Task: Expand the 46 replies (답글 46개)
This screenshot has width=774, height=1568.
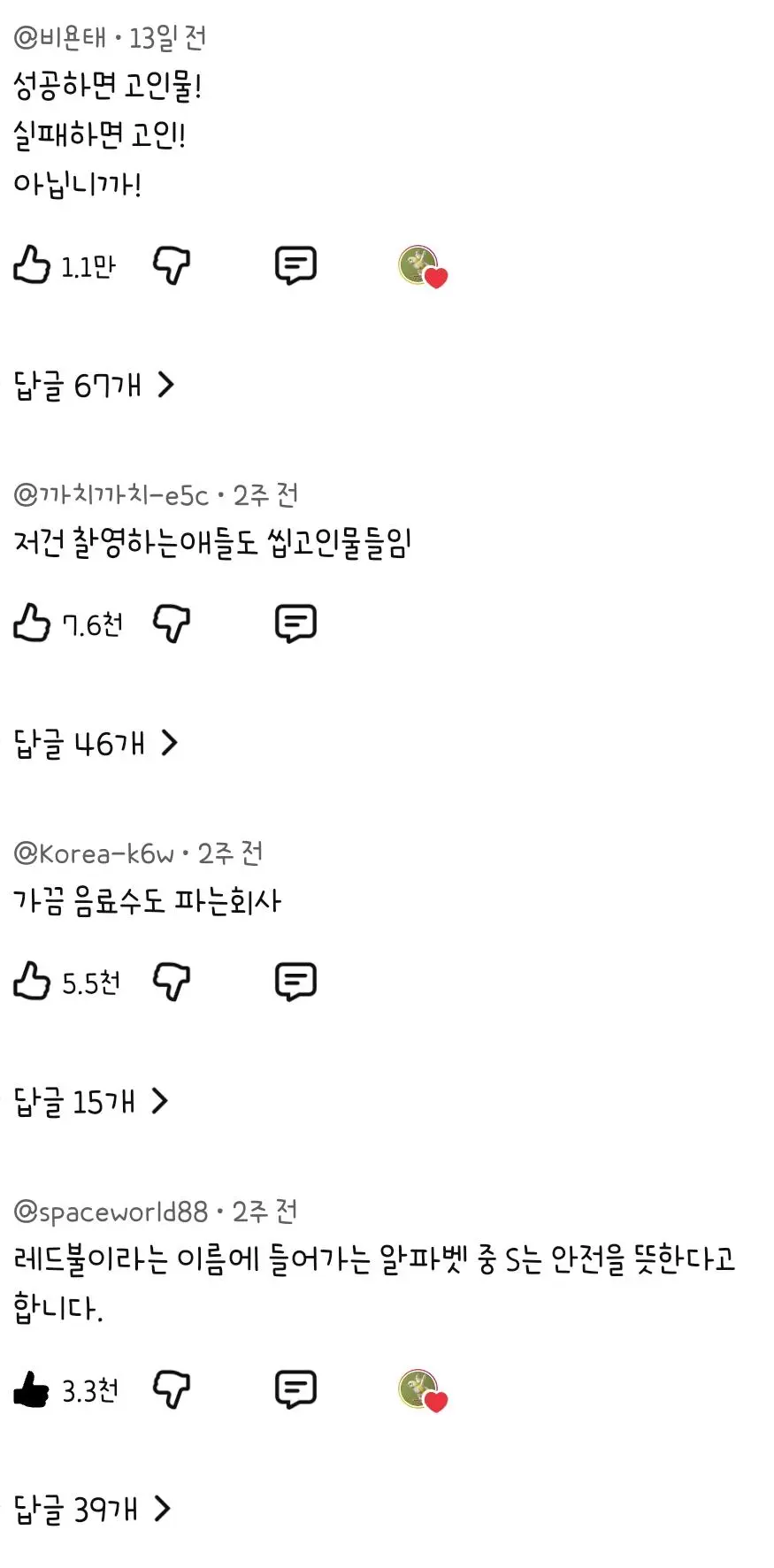Action: 96,743
